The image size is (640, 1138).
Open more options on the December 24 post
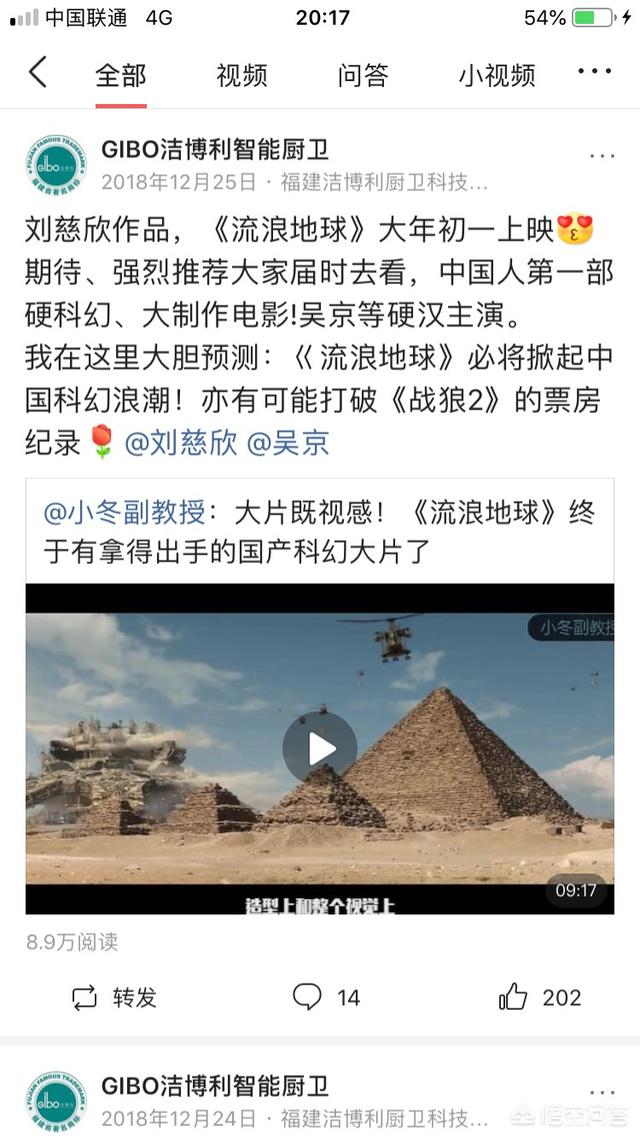601,1093
